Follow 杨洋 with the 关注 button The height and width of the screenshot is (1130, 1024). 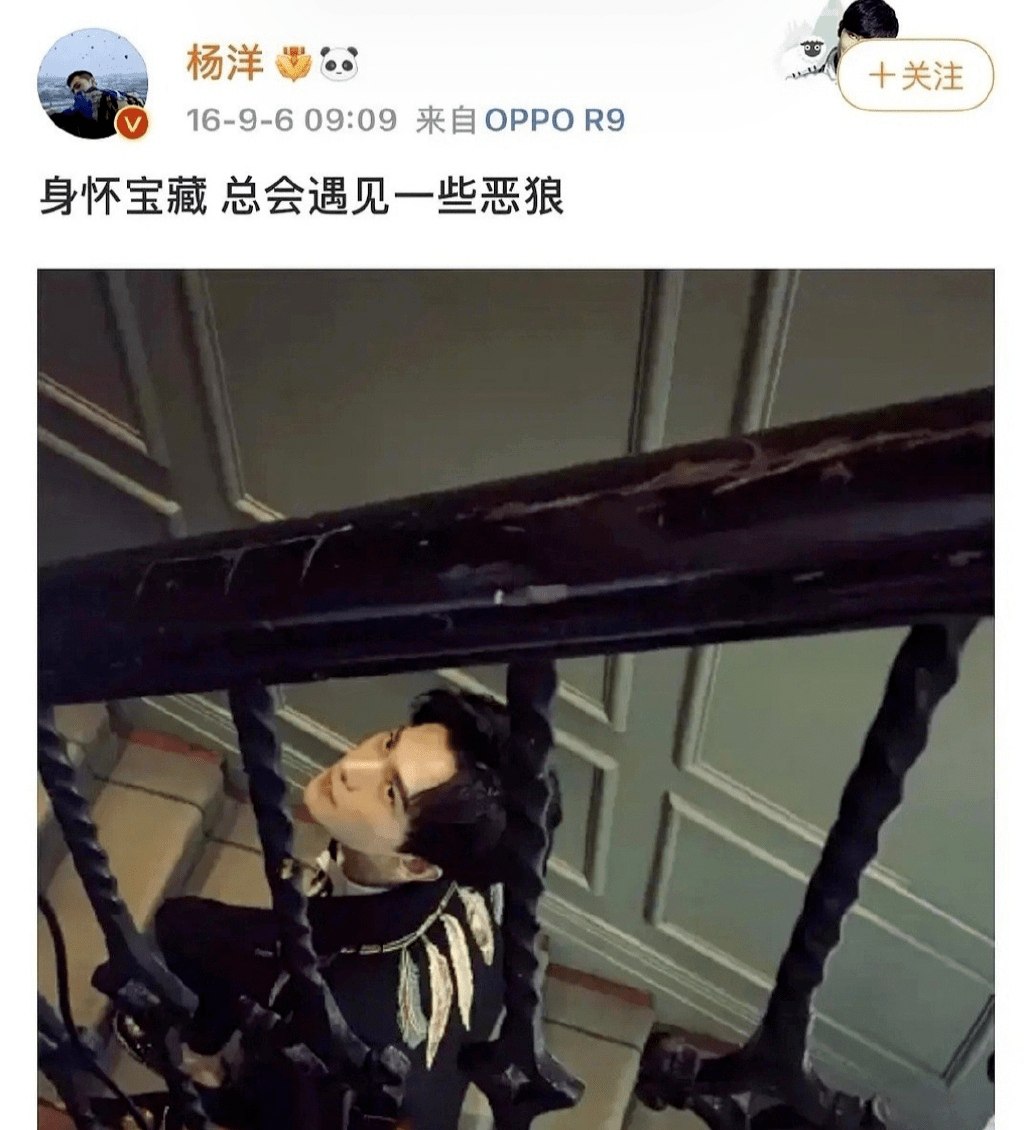(x=915, y=75)
